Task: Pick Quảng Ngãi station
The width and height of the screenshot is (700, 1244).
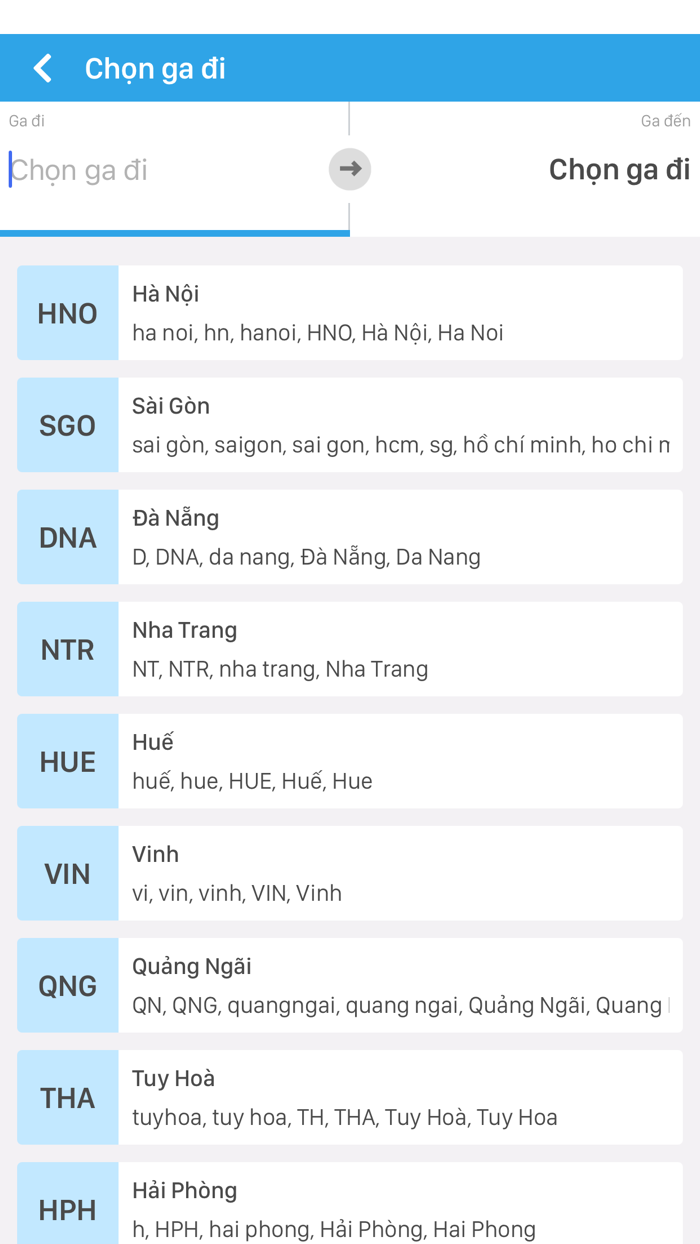Action: pos(350,985)
